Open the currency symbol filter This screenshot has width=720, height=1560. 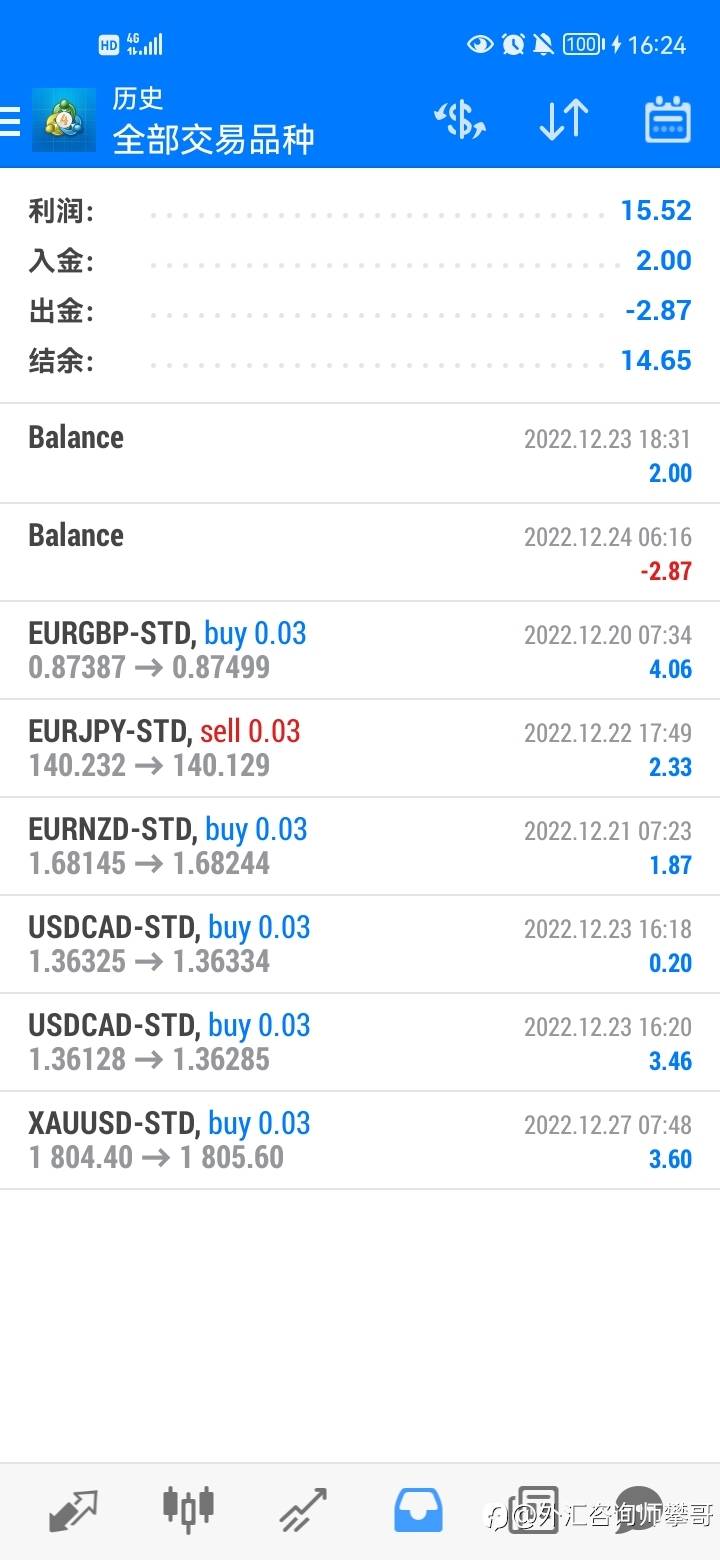[459, 121]
